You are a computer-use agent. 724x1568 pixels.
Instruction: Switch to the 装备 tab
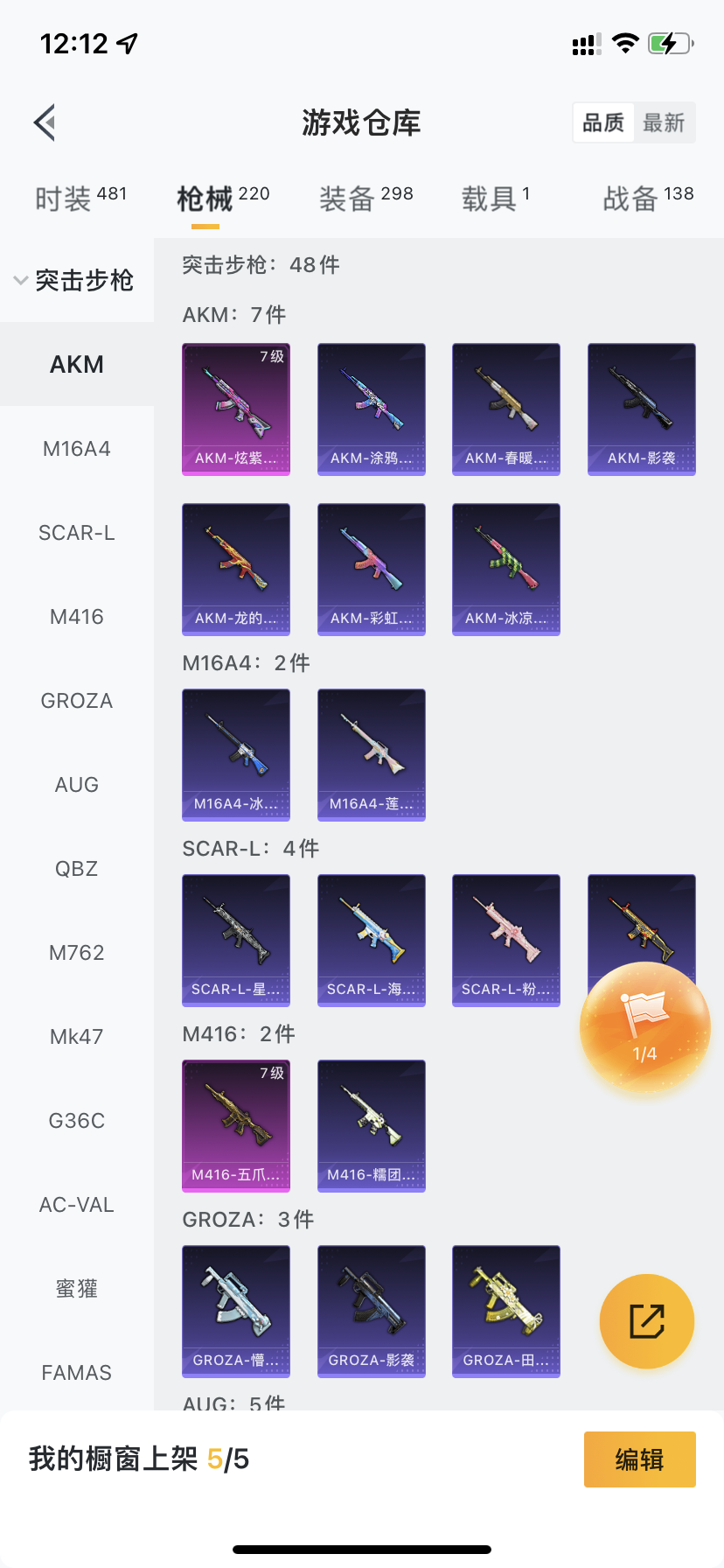click(x=365, y=199)
